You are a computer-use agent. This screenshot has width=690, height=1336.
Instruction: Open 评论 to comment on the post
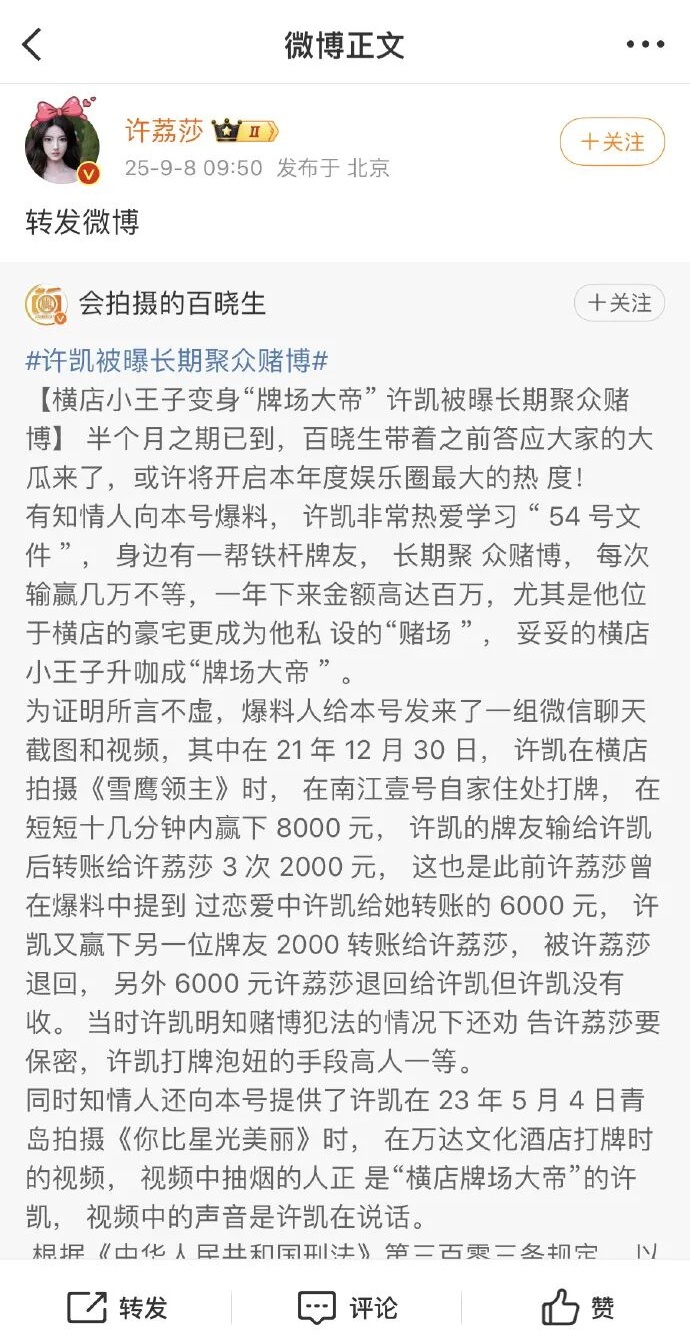347,1307
